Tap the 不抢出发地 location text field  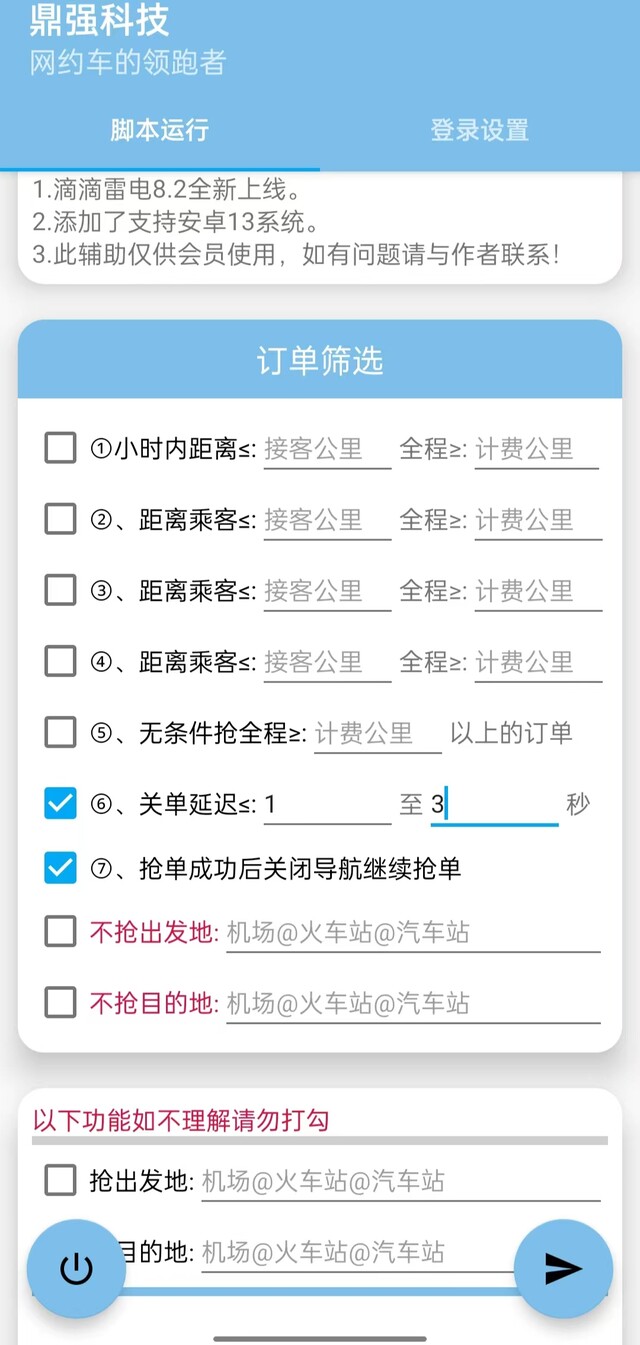(413, 933)
